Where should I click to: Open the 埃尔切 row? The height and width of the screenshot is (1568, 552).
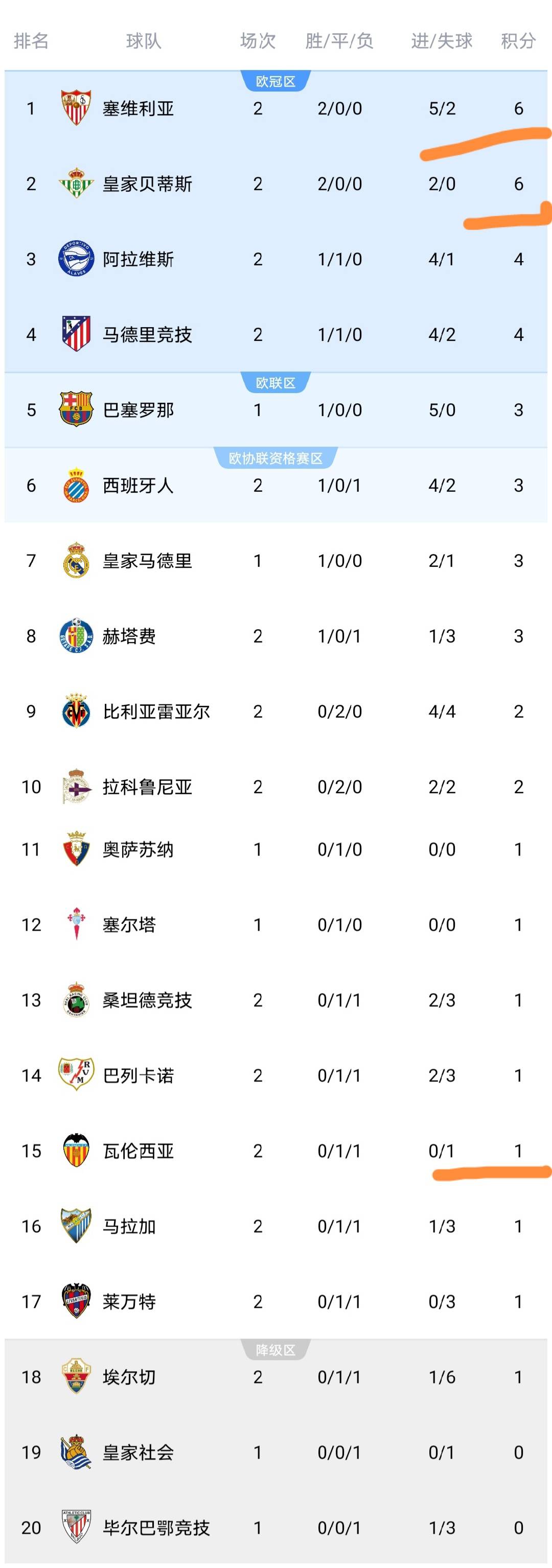coord(275,1377)
